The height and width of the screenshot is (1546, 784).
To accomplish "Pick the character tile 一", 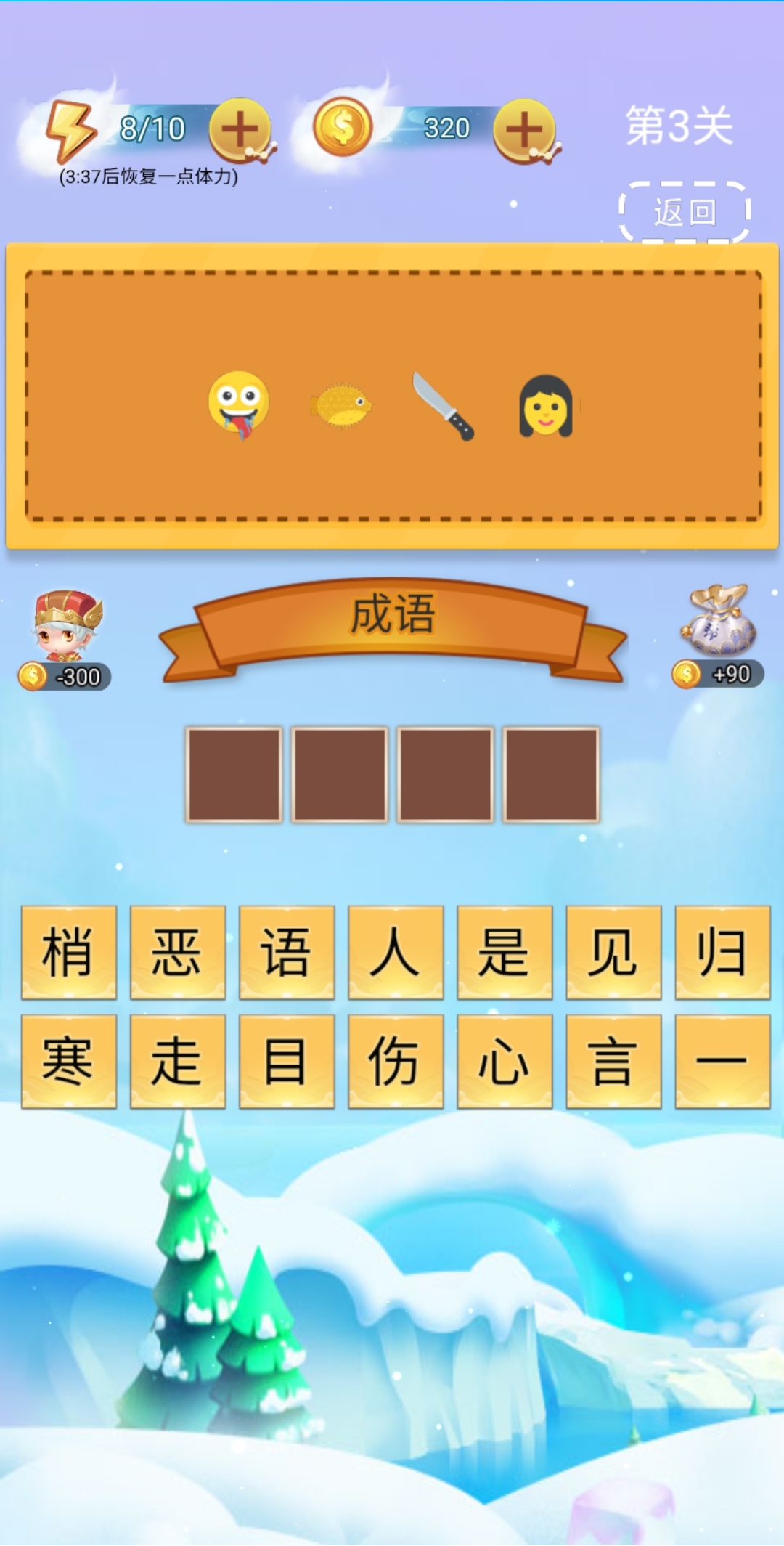I will 722,1061.
